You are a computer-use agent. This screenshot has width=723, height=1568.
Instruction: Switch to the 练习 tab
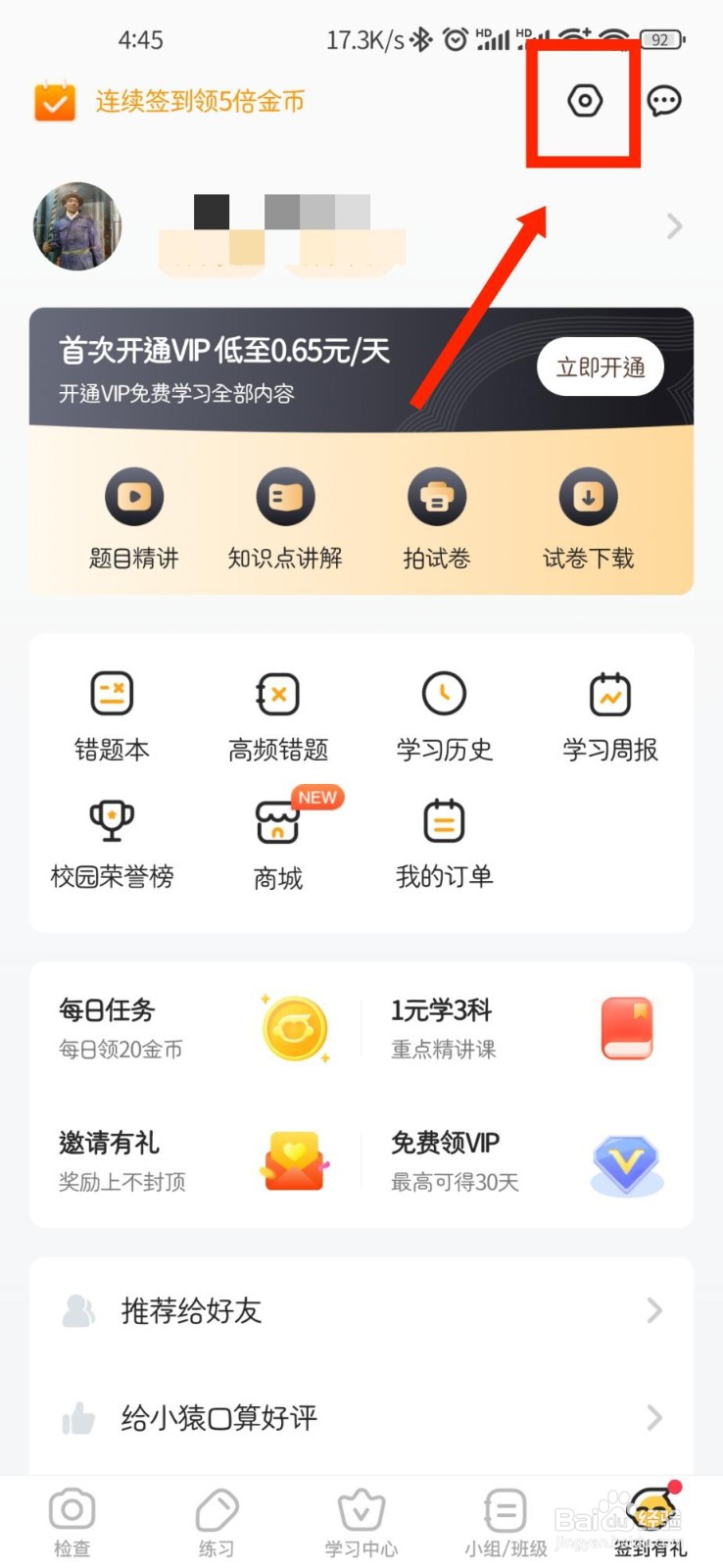click(x=217, y=1523)
